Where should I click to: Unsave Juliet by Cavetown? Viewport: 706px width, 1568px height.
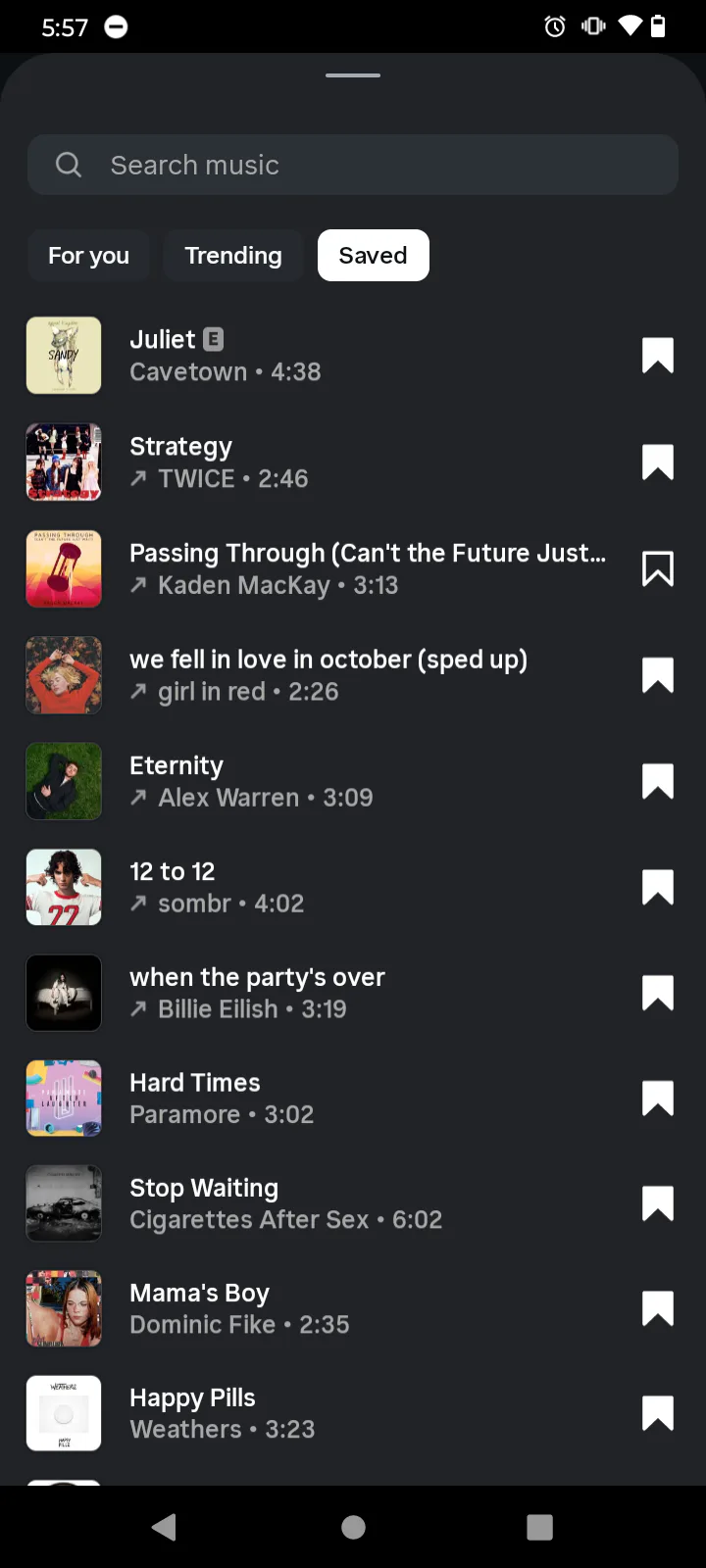tap(657, 355)
